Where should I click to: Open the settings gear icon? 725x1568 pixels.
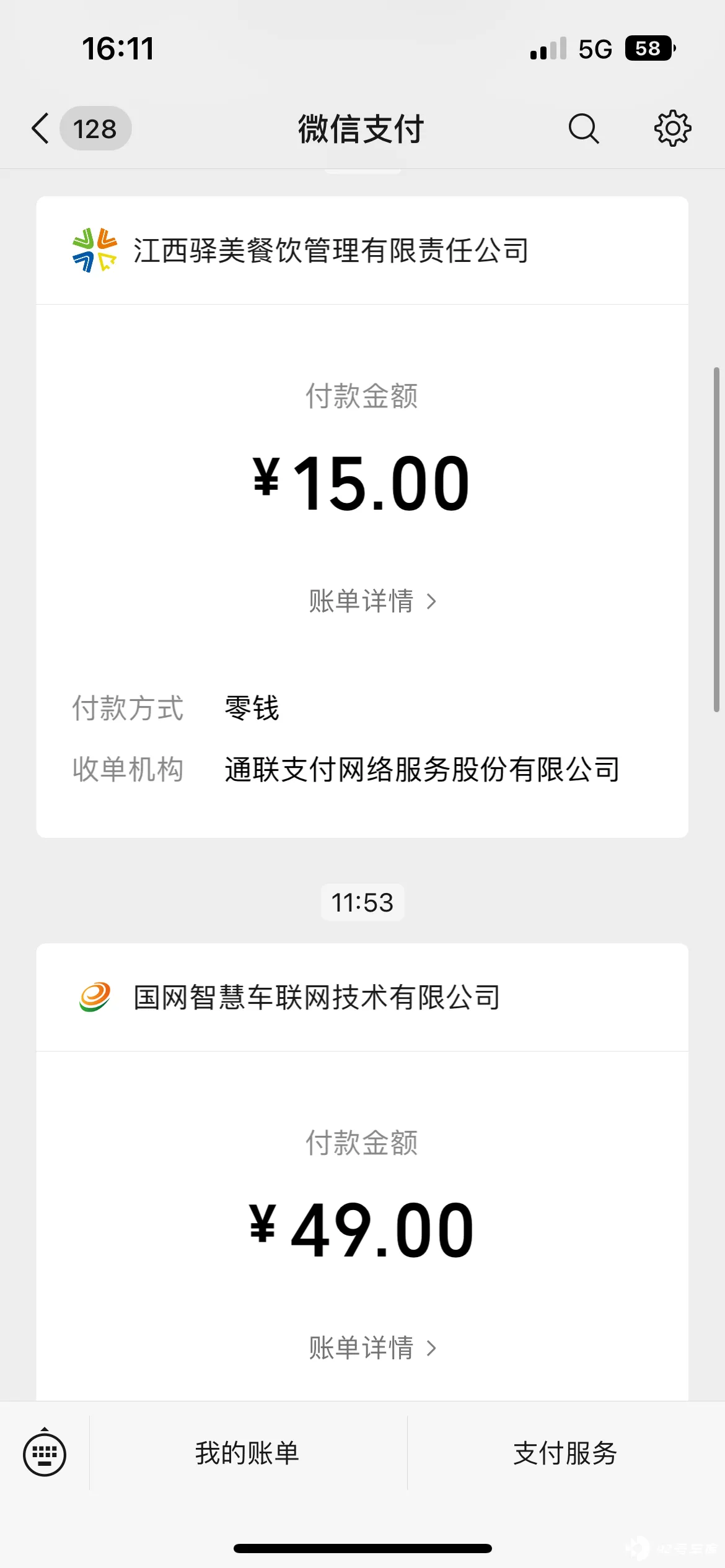point(672,129)
